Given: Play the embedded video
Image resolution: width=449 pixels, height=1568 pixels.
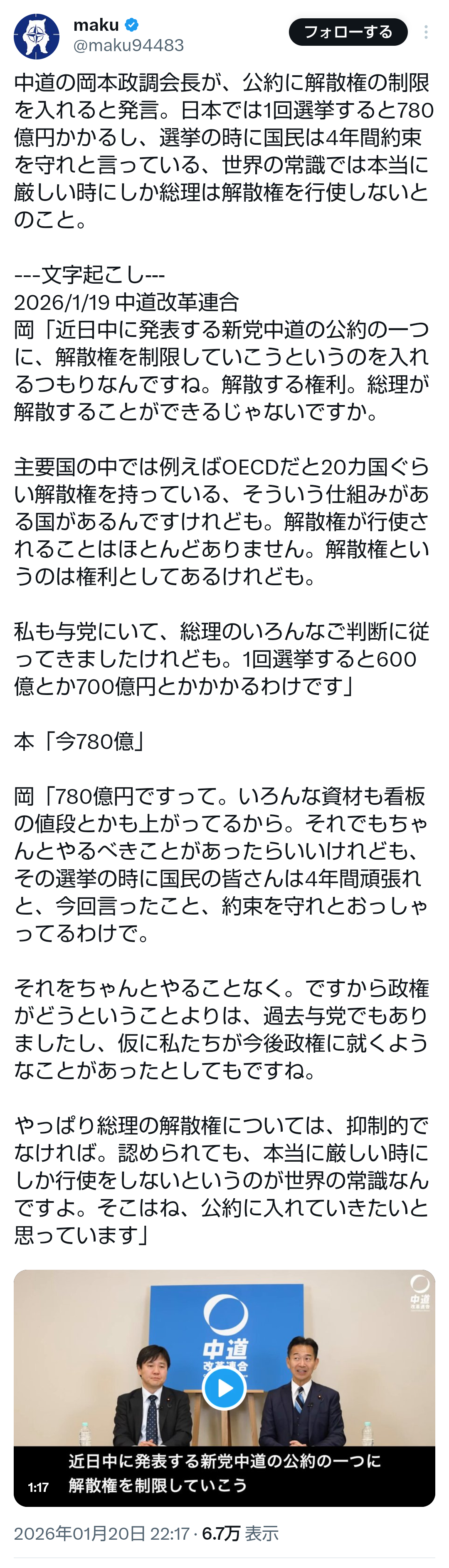Looking at the screenshot, I should [224, 1388].
